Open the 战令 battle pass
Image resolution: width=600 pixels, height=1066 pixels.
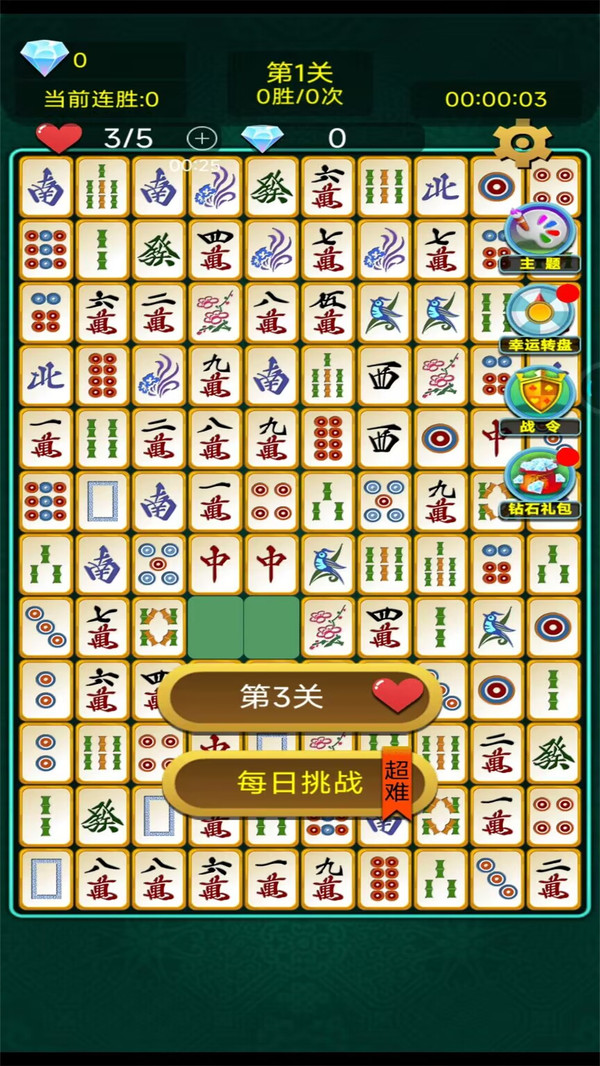(540, 397)
